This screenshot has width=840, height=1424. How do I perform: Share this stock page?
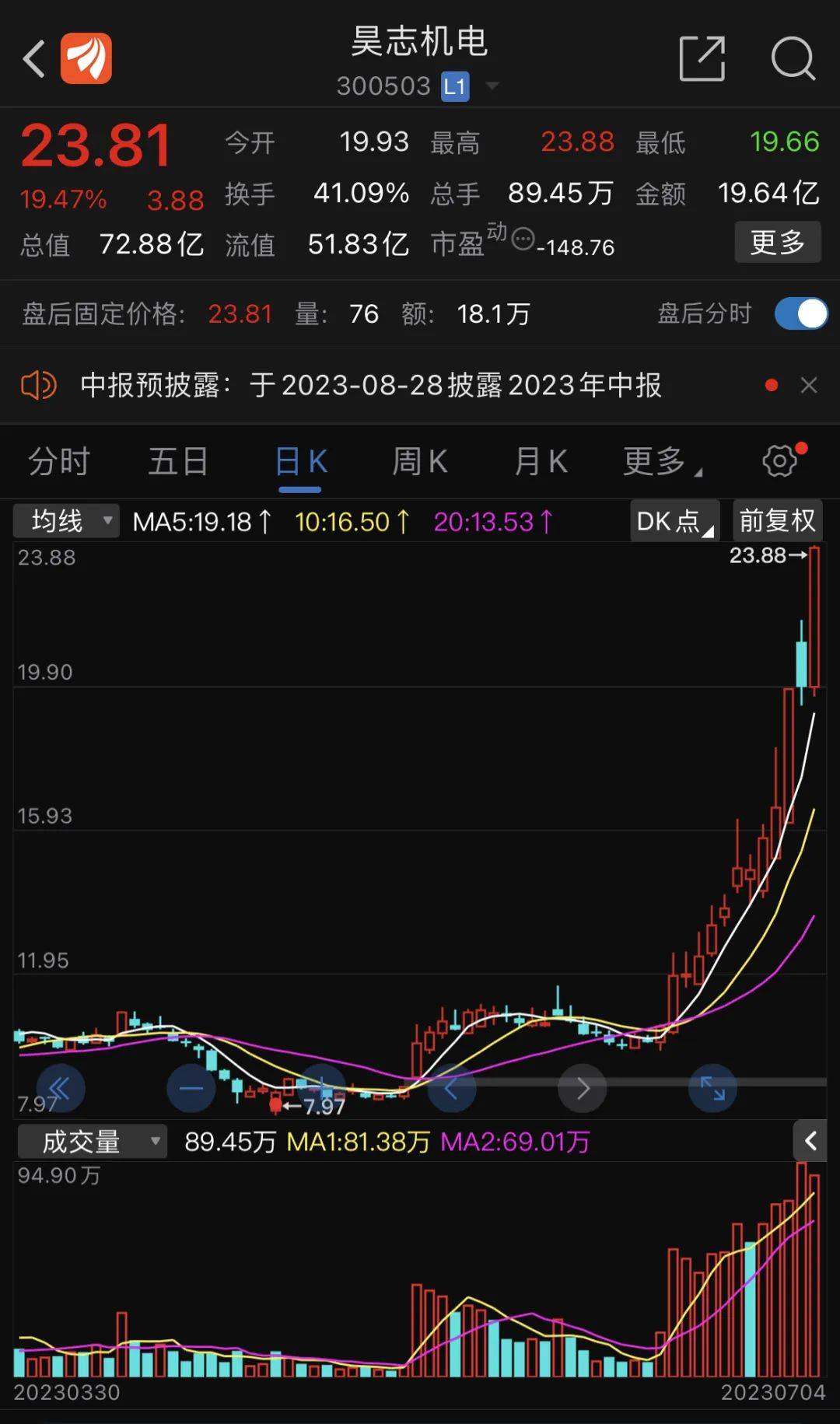[702, 58]
